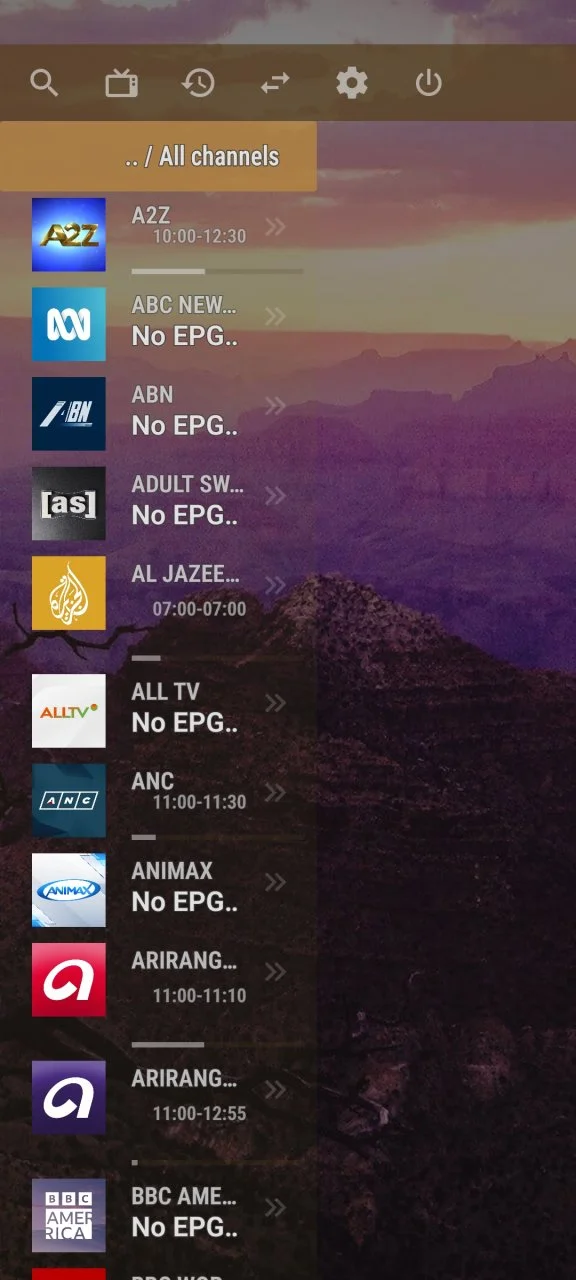The width and height of the screenshot is (576, 1280).
Task: Open the settings gear
Action: (x=352, y=83)
